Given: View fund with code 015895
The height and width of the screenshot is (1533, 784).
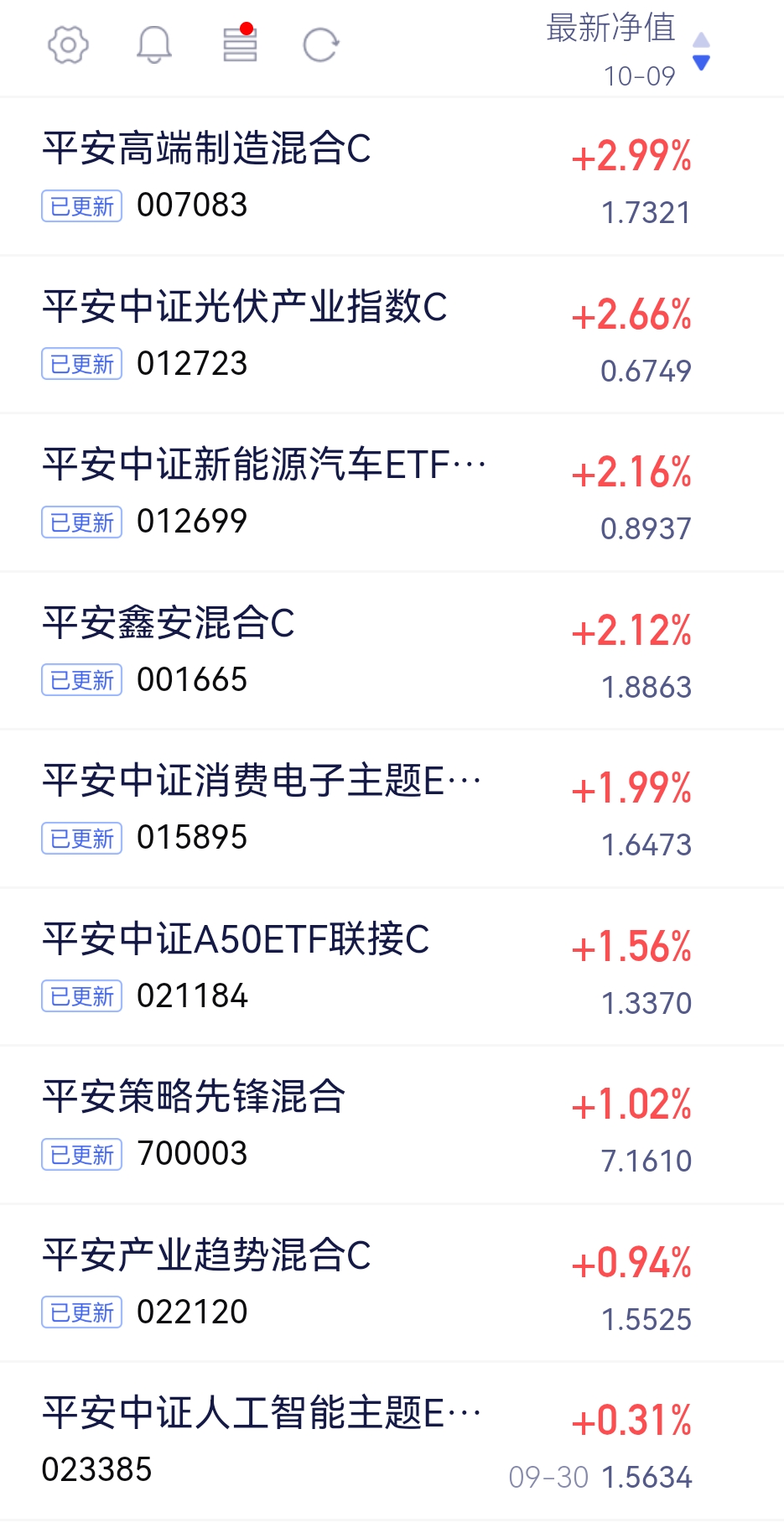Looking at the screenshot, I should click(192, 837).
